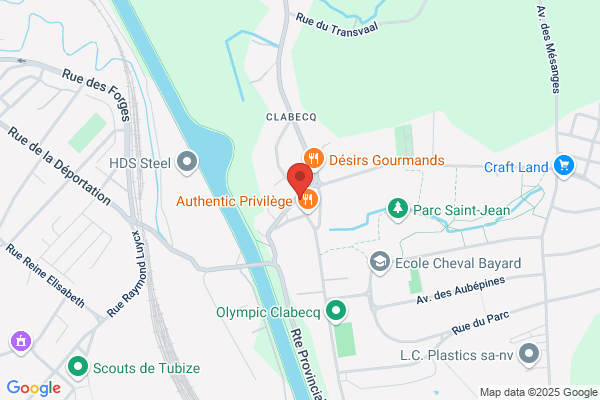Viewport: 600px width, 400px height.
Task: Open the purple place-of-worship marker
Action: pos(21,342)
